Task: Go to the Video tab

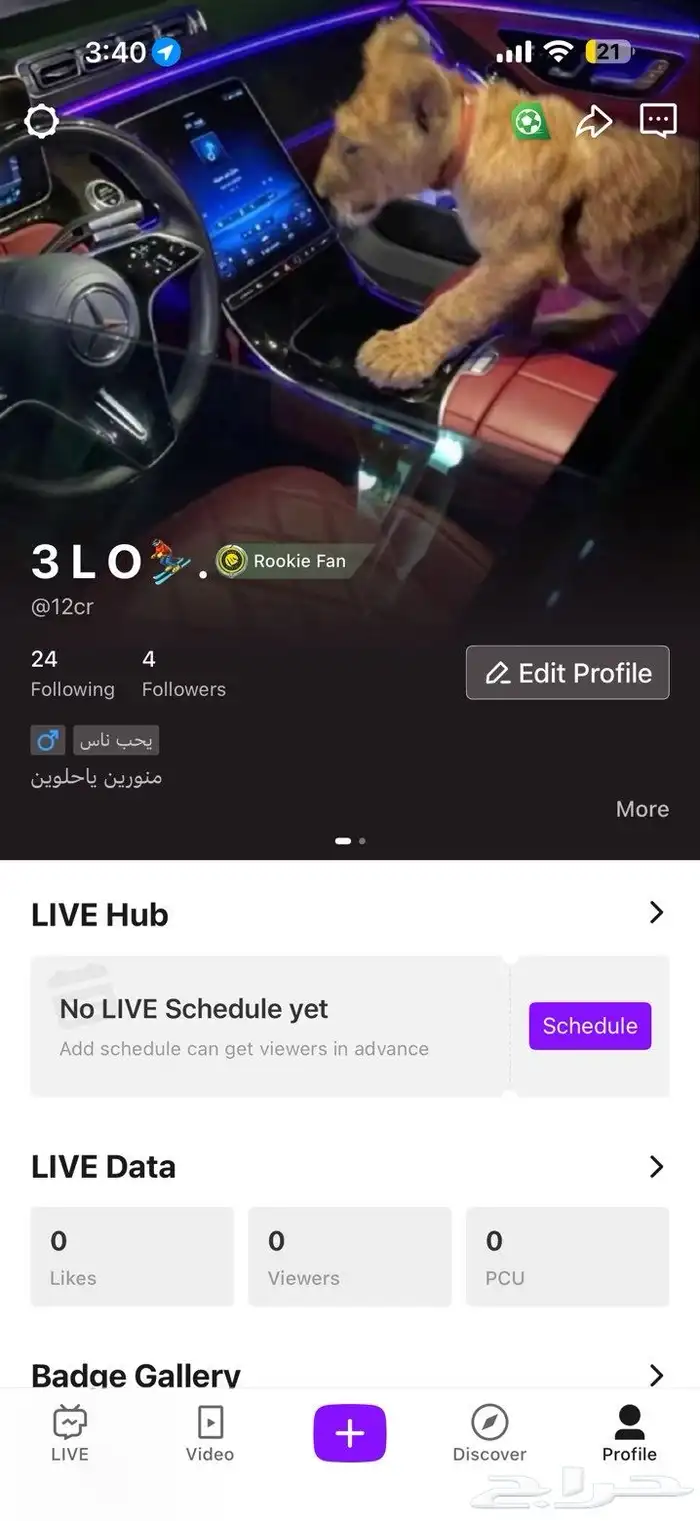Action: pyautogui.click(x=210, y=1434)
